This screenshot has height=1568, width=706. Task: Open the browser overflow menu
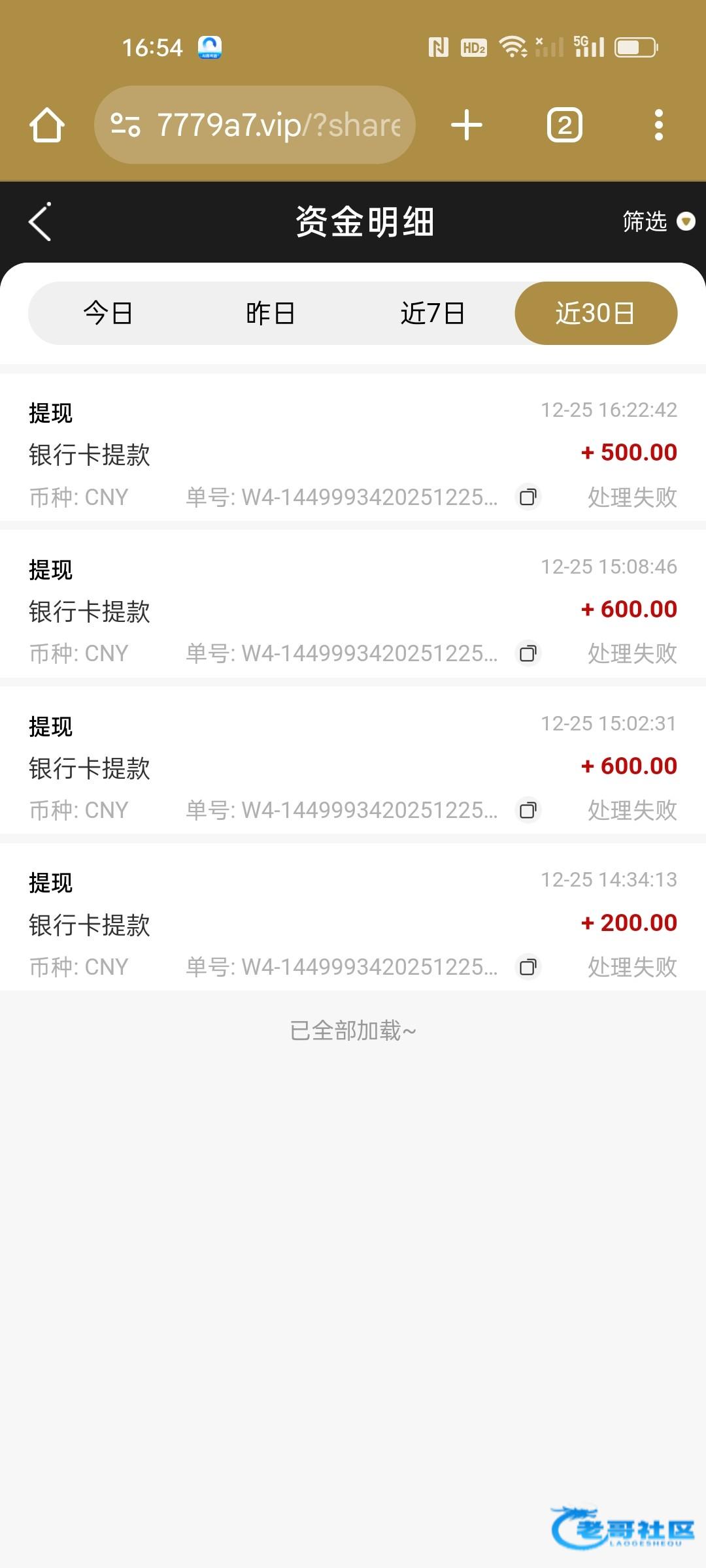(658, 125)
